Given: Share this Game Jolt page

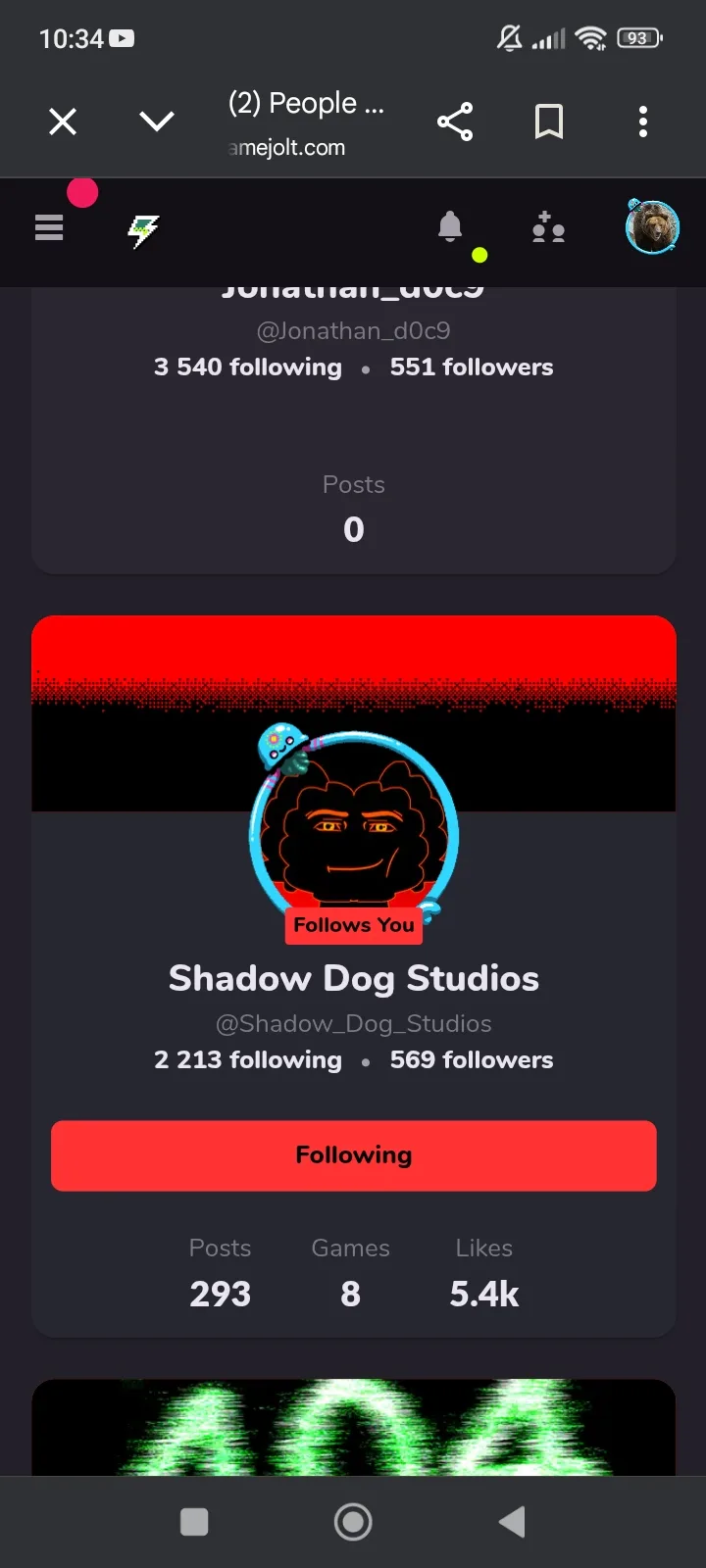Looking at the screenshot, I should 455,122.
